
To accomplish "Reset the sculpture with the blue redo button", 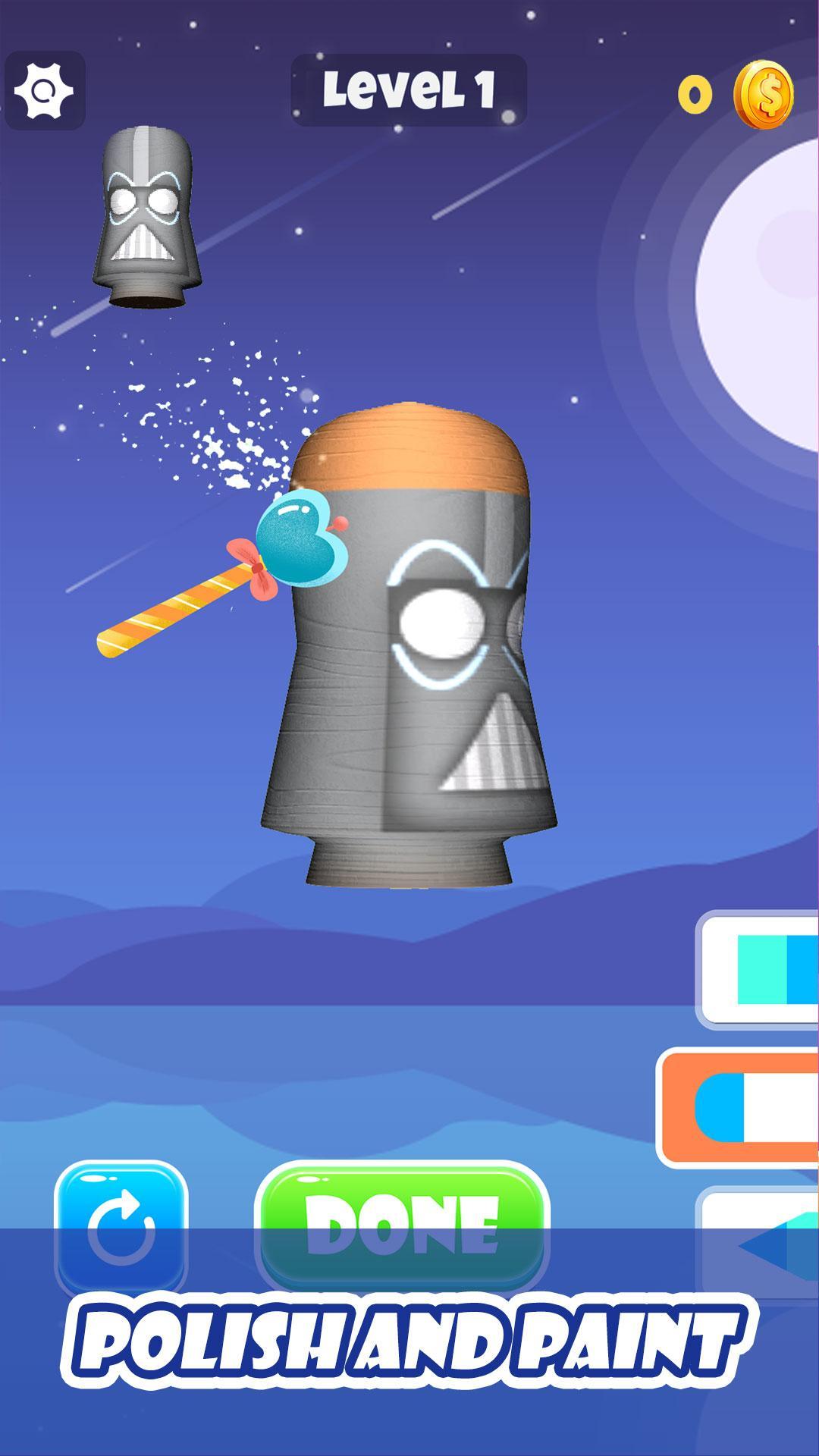I will coord(121,1227).
